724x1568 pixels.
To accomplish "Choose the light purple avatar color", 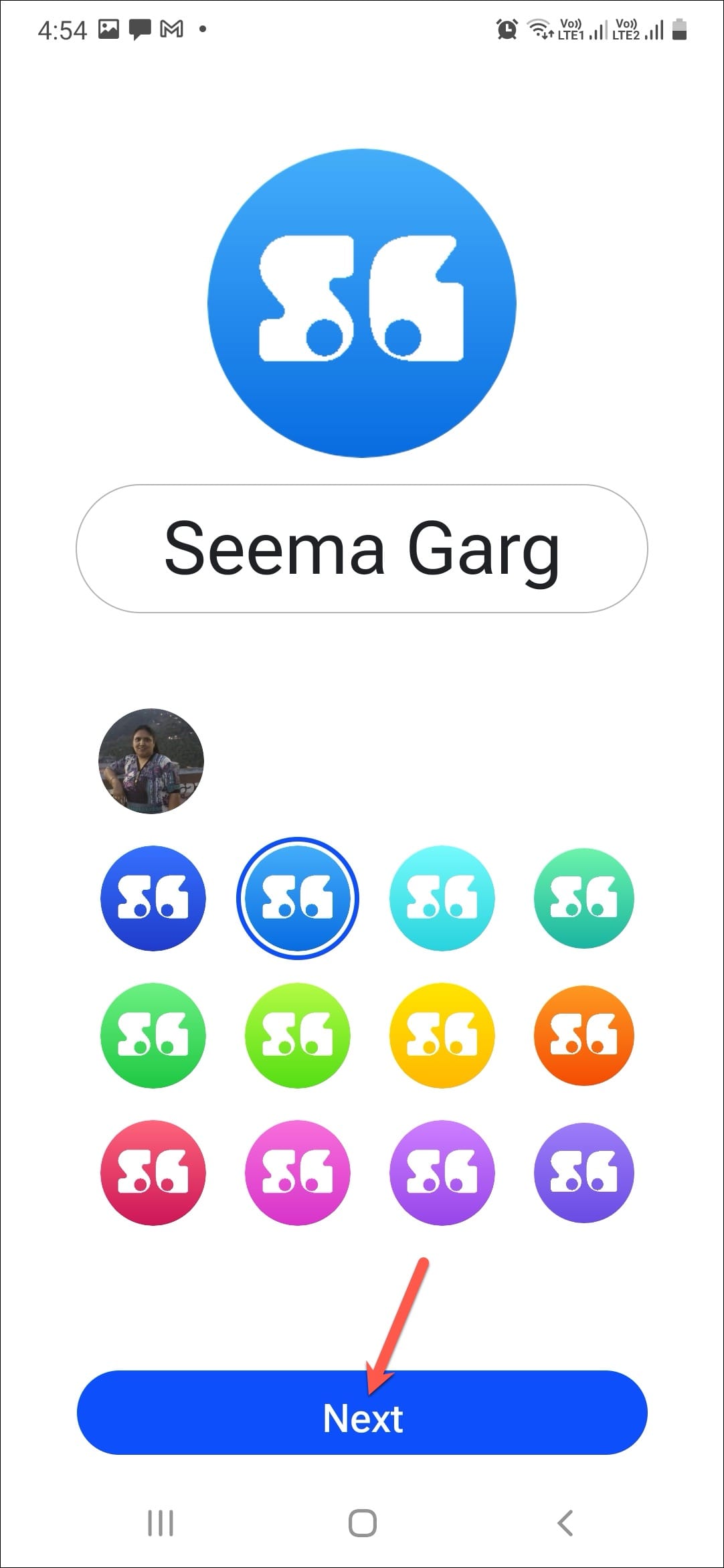I will pos(442,1173).
